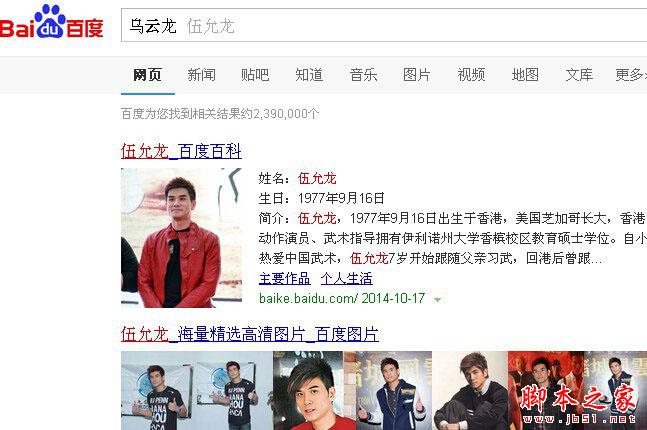
Task: Switch to the 文库 tab
Action: click(x=579, y=75)
